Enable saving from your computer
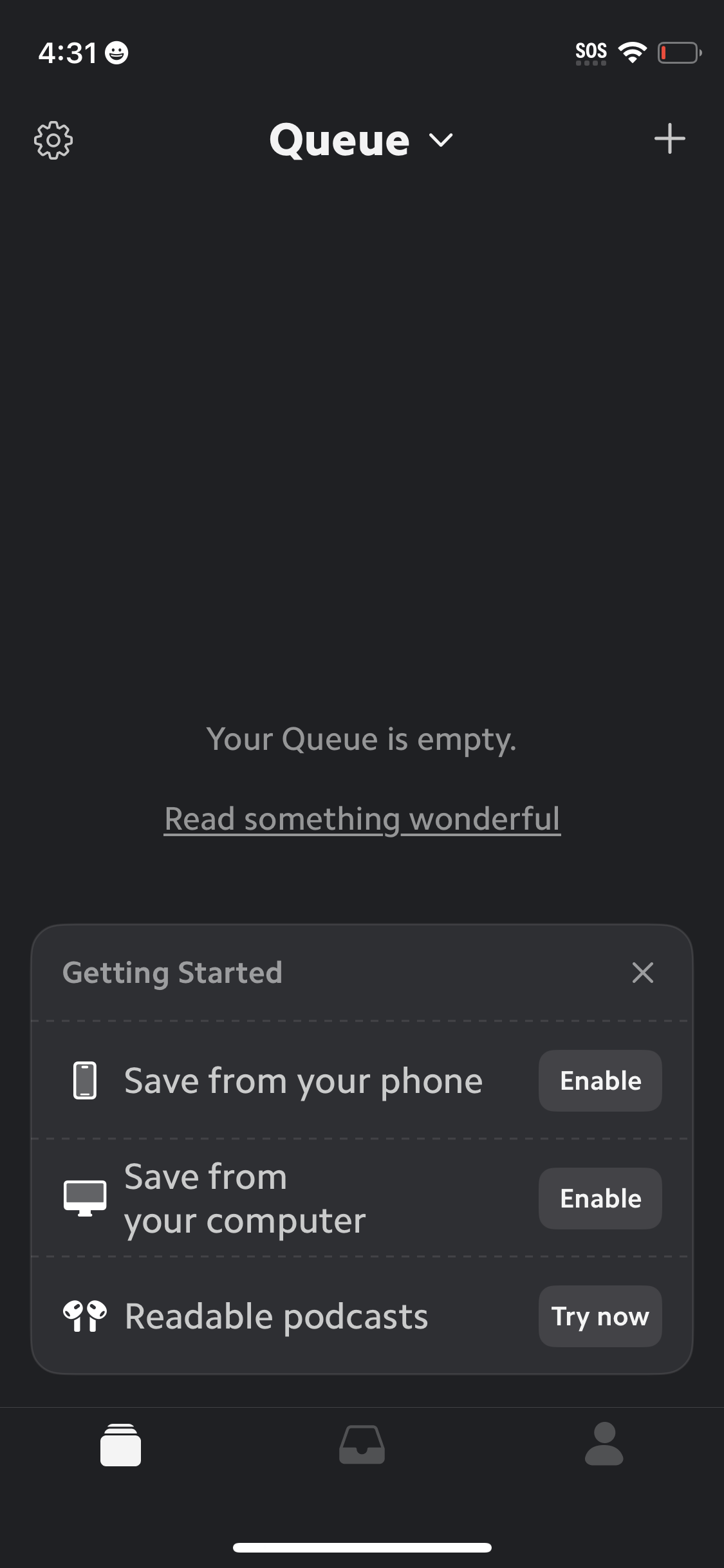Viewport: 724px width, 1568px height. point(599,1198)
